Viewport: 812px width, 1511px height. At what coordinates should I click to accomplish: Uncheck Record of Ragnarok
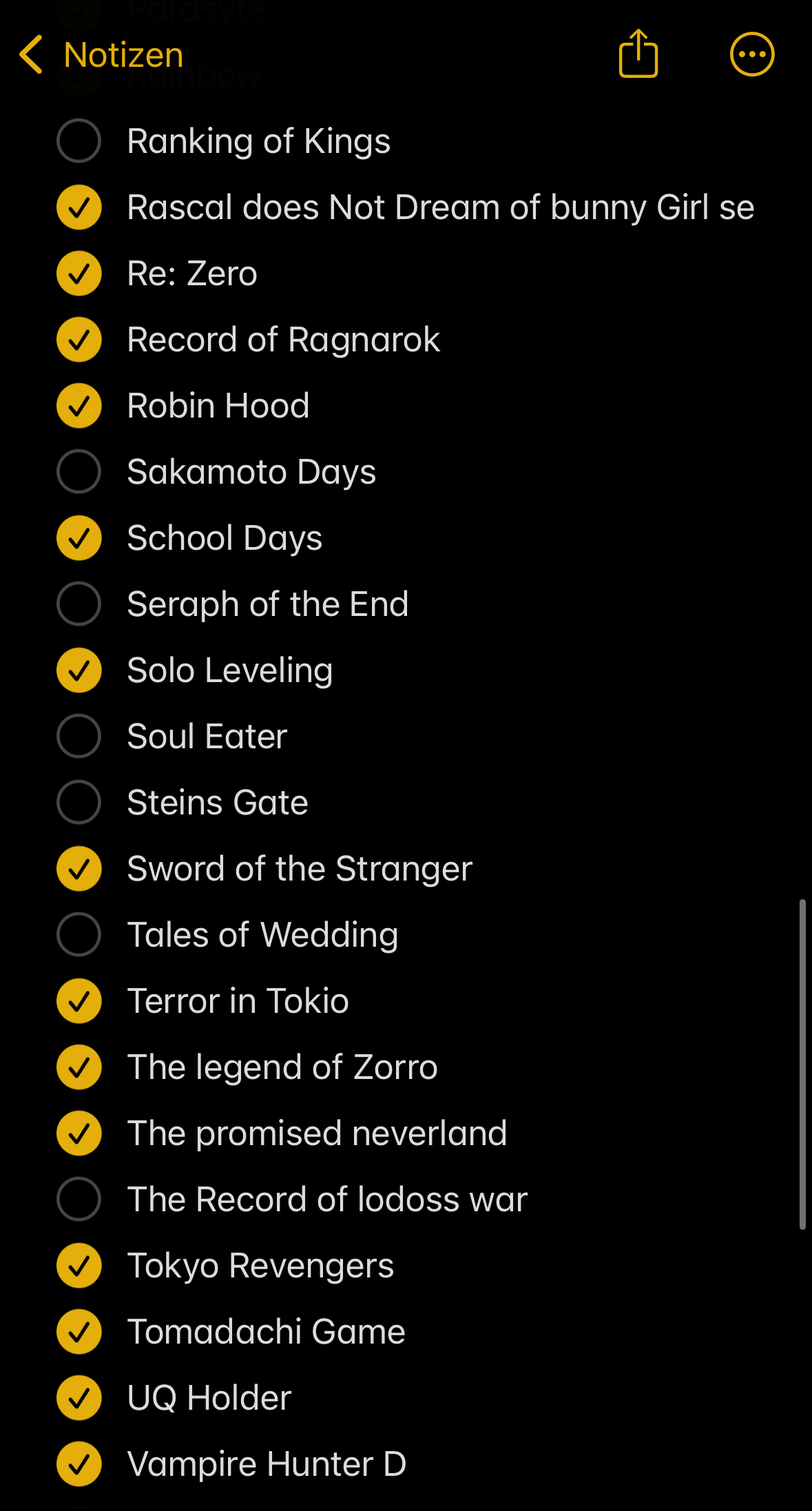pos(79,340)
